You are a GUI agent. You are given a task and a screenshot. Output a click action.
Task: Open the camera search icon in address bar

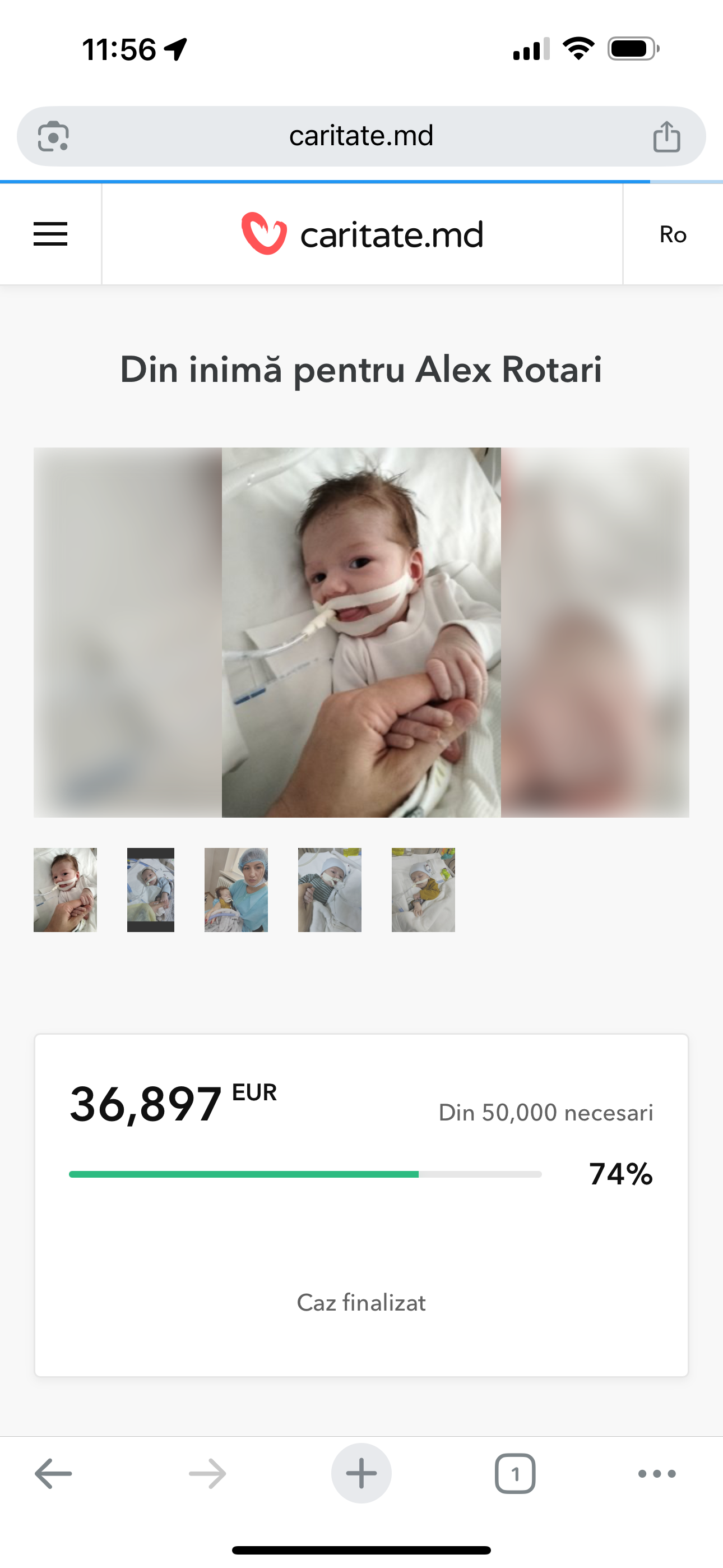tap(54, 136)
